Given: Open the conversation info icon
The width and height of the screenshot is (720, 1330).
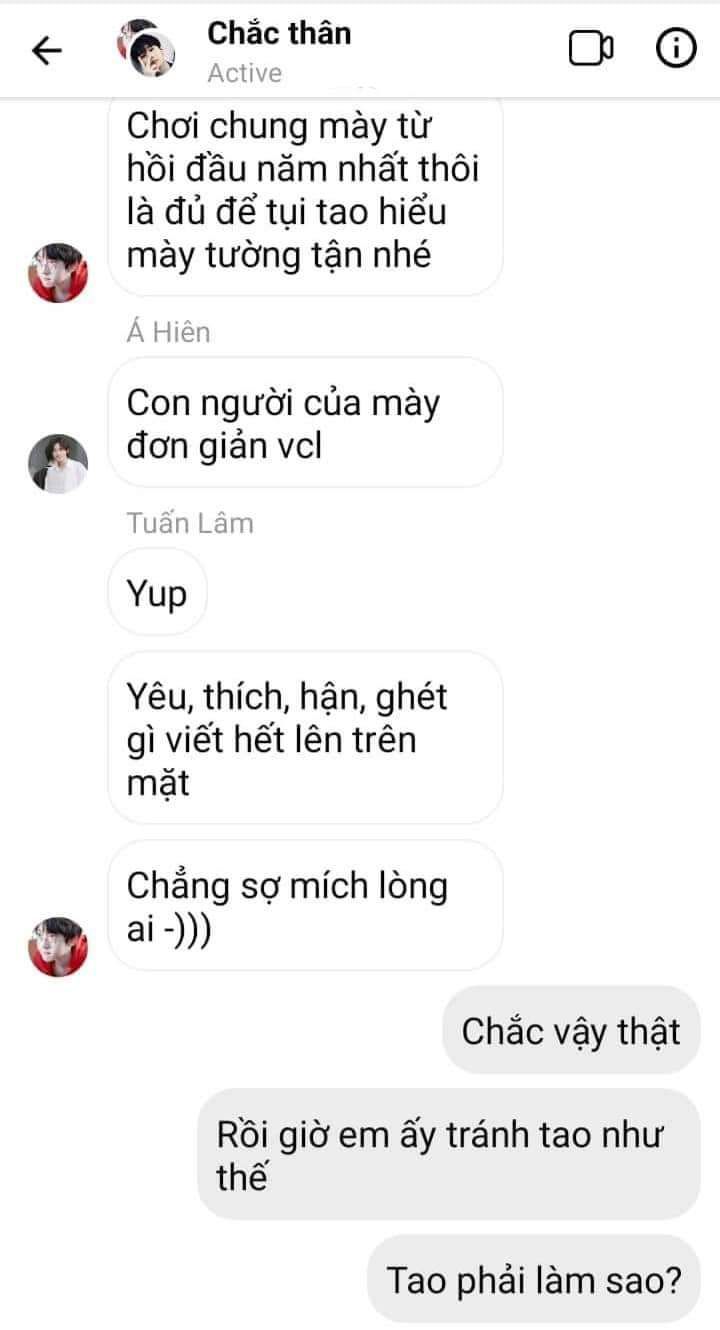Looking at the screenshot, I should 676,48.
